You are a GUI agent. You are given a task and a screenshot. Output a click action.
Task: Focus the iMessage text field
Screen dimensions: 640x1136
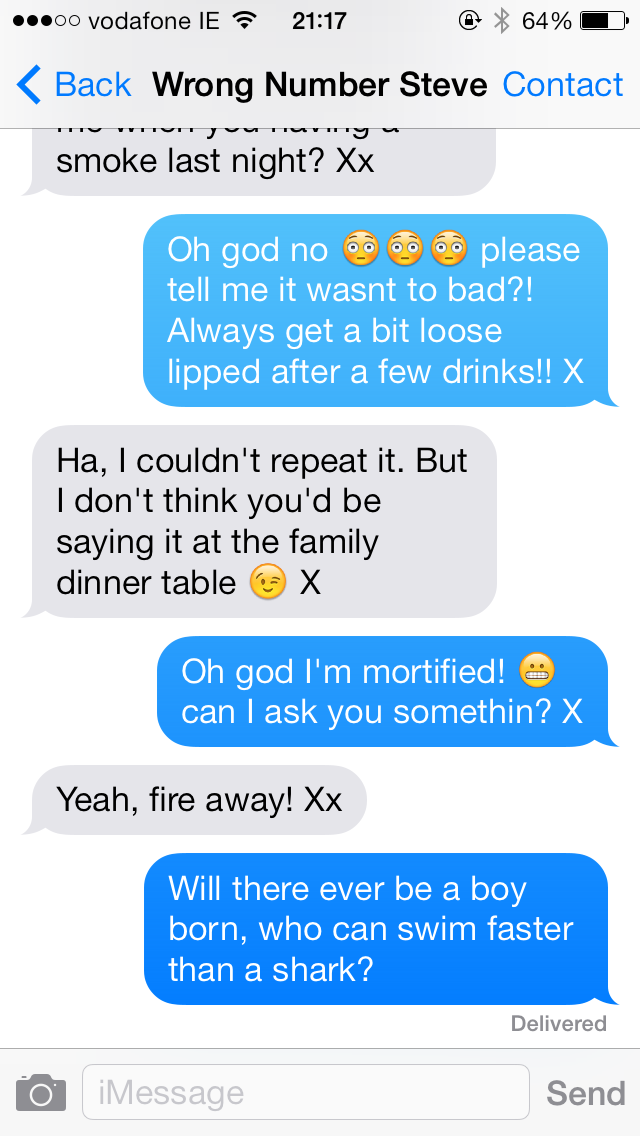coord(306,1092)
